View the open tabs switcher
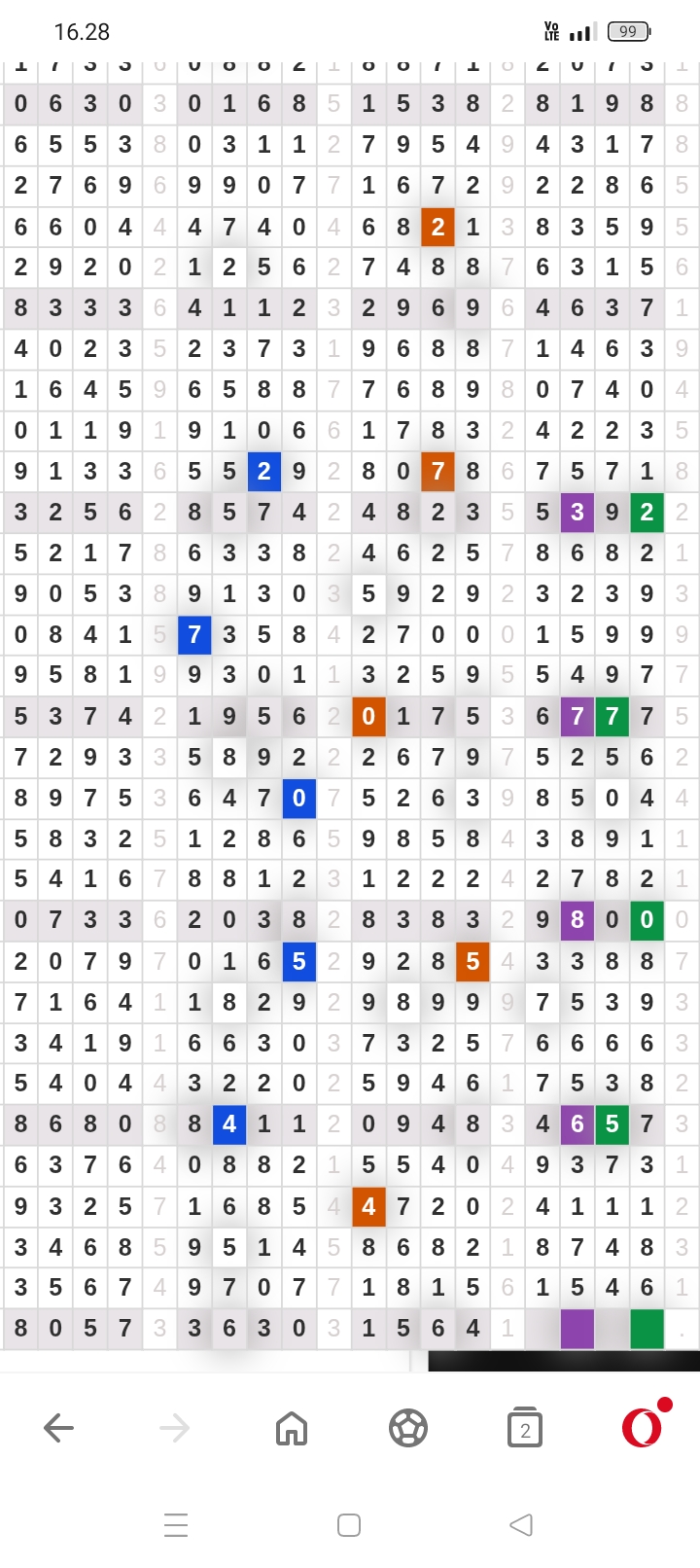Image resolution: width=700 pixels, height=1568 pixels. tap(525, 1427)
